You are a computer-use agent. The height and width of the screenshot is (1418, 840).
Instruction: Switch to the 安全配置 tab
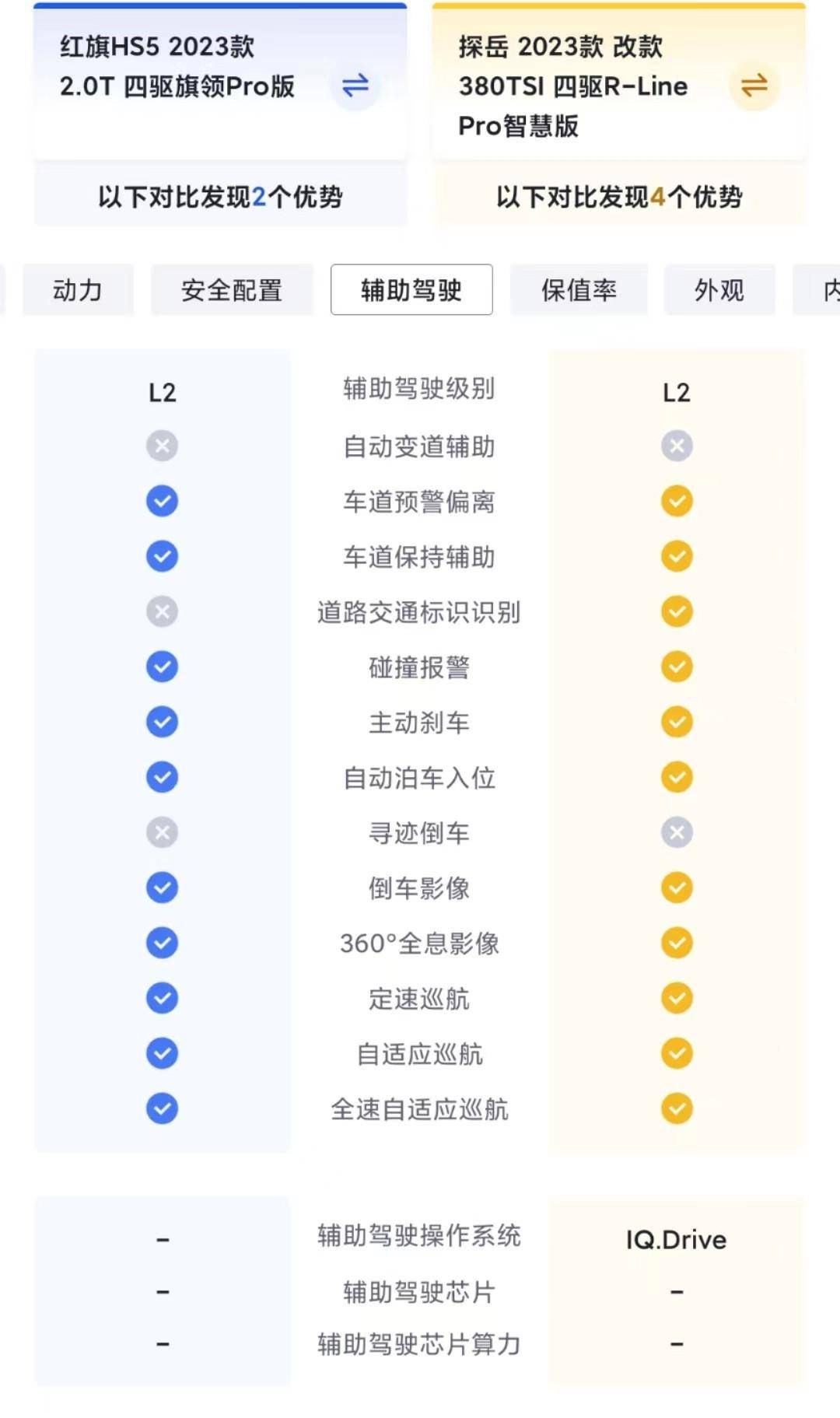(x=232, y=290)
